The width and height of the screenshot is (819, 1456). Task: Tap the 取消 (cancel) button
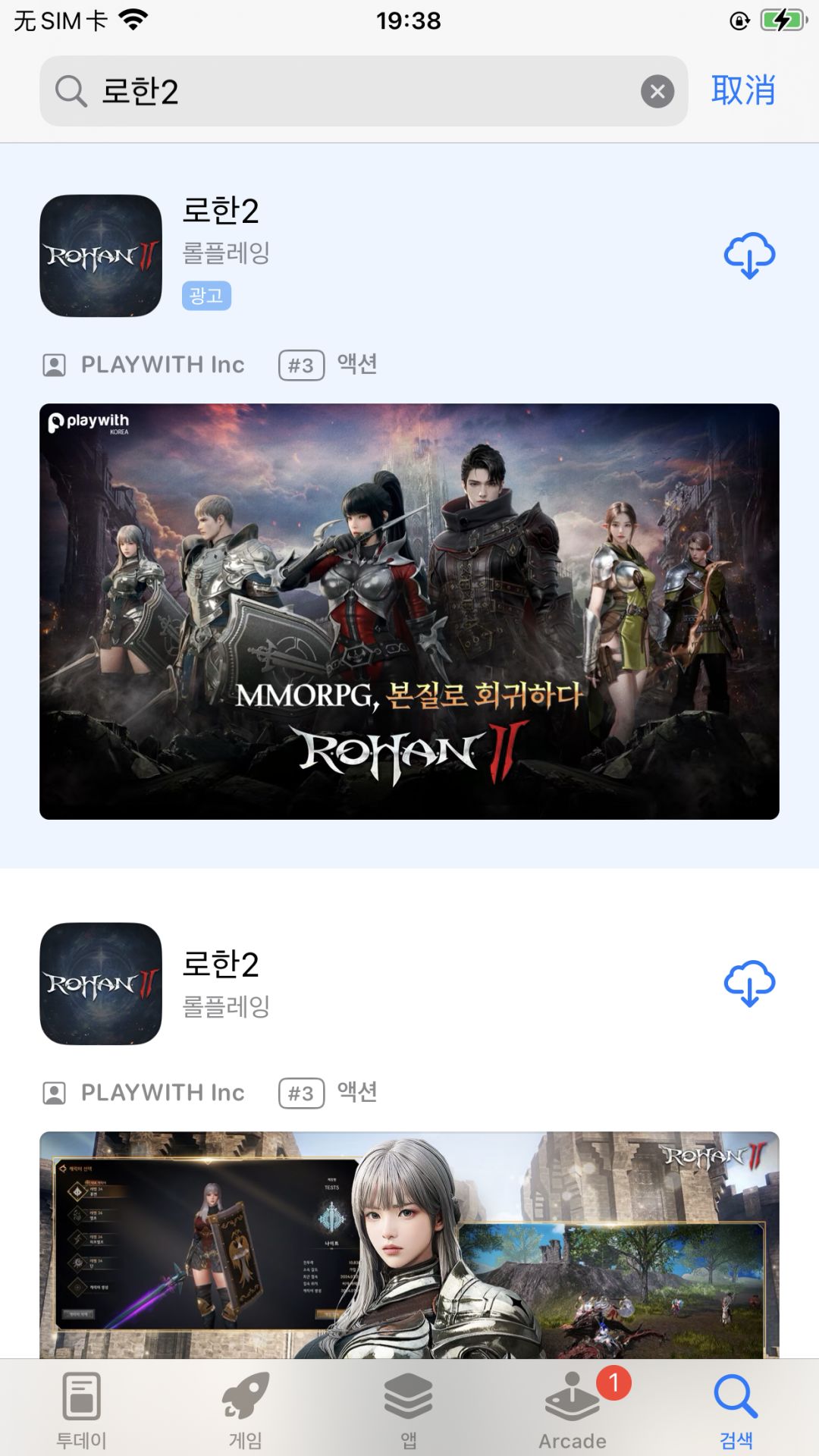click(743, 89)
